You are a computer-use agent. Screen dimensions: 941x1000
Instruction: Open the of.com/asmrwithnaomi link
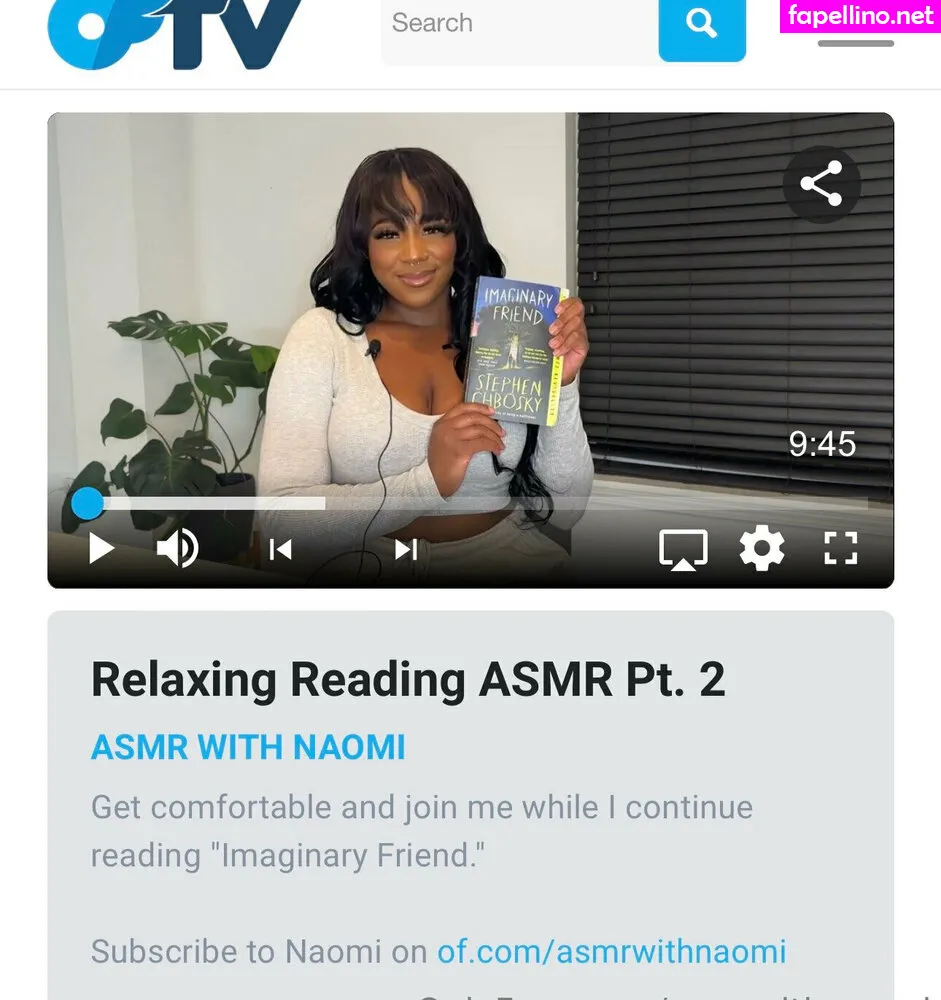[611, 951]
